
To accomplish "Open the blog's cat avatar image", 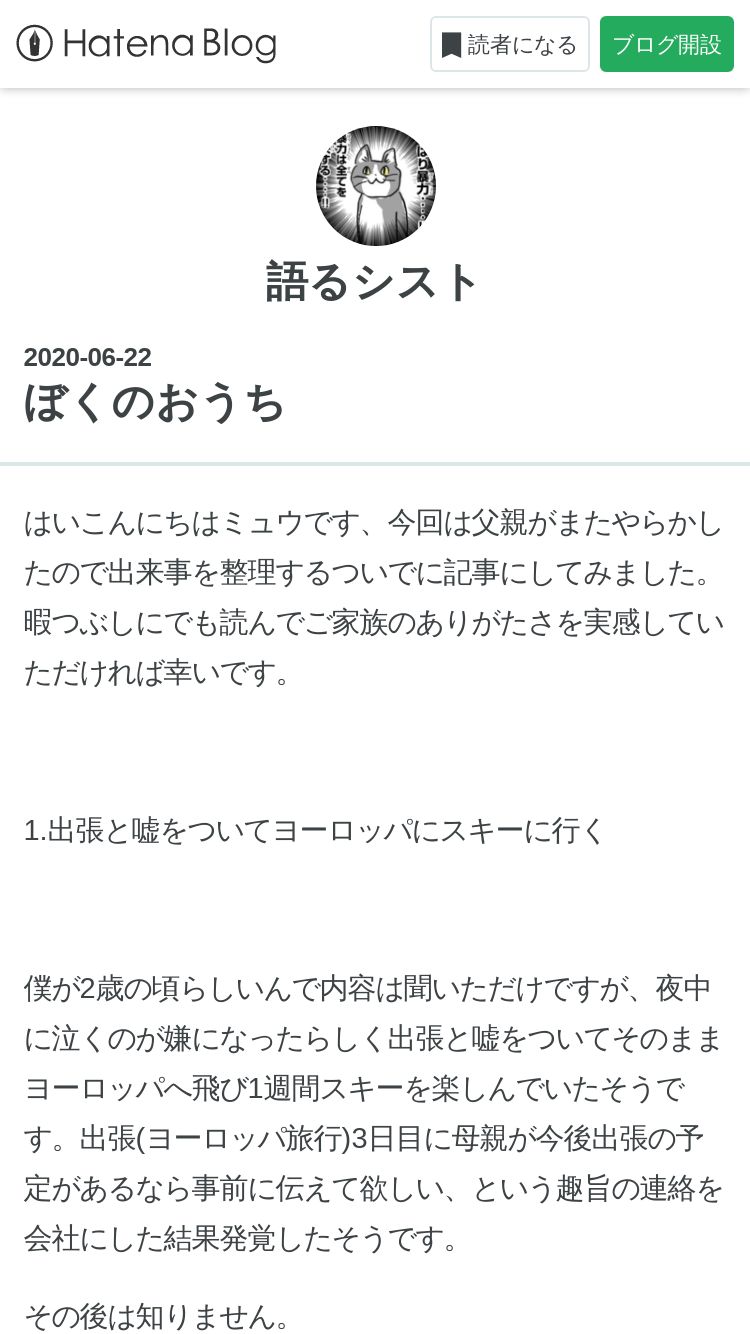I will click(375, 186).
